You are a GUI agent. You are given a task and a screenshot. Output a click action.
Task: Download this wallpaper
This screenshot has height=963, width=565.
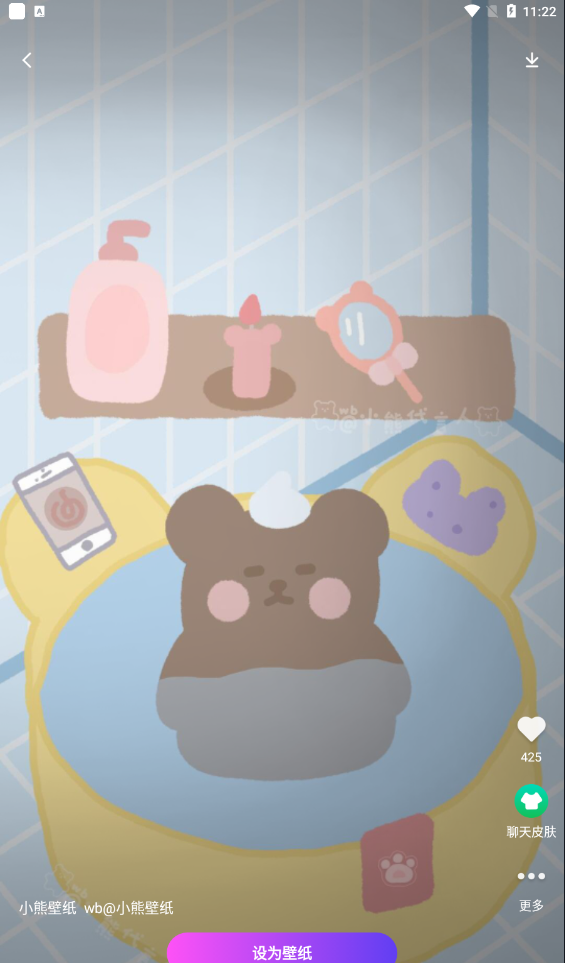(x=532, y=60)
